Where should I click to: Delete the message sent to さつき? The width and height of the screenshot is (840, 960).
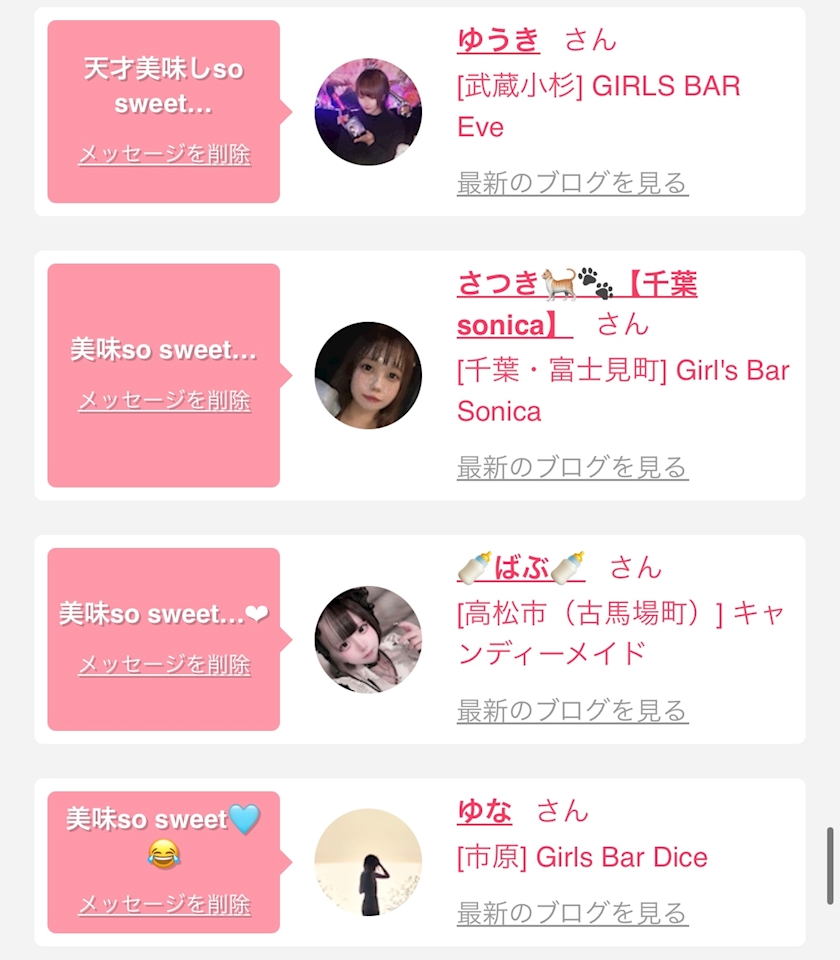164,401
